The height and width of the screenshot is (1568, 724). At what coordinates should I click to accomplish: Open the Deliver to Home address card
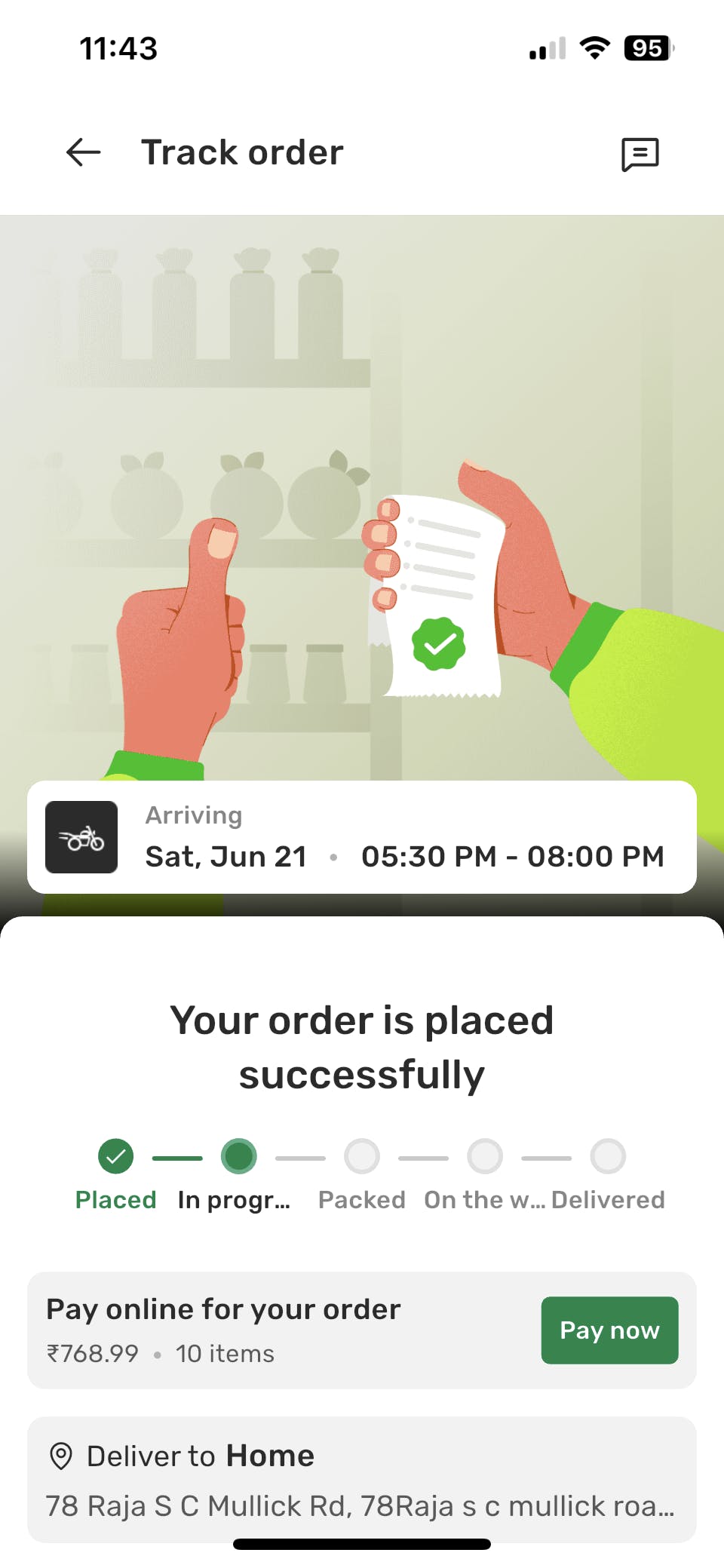point(362,1479)
